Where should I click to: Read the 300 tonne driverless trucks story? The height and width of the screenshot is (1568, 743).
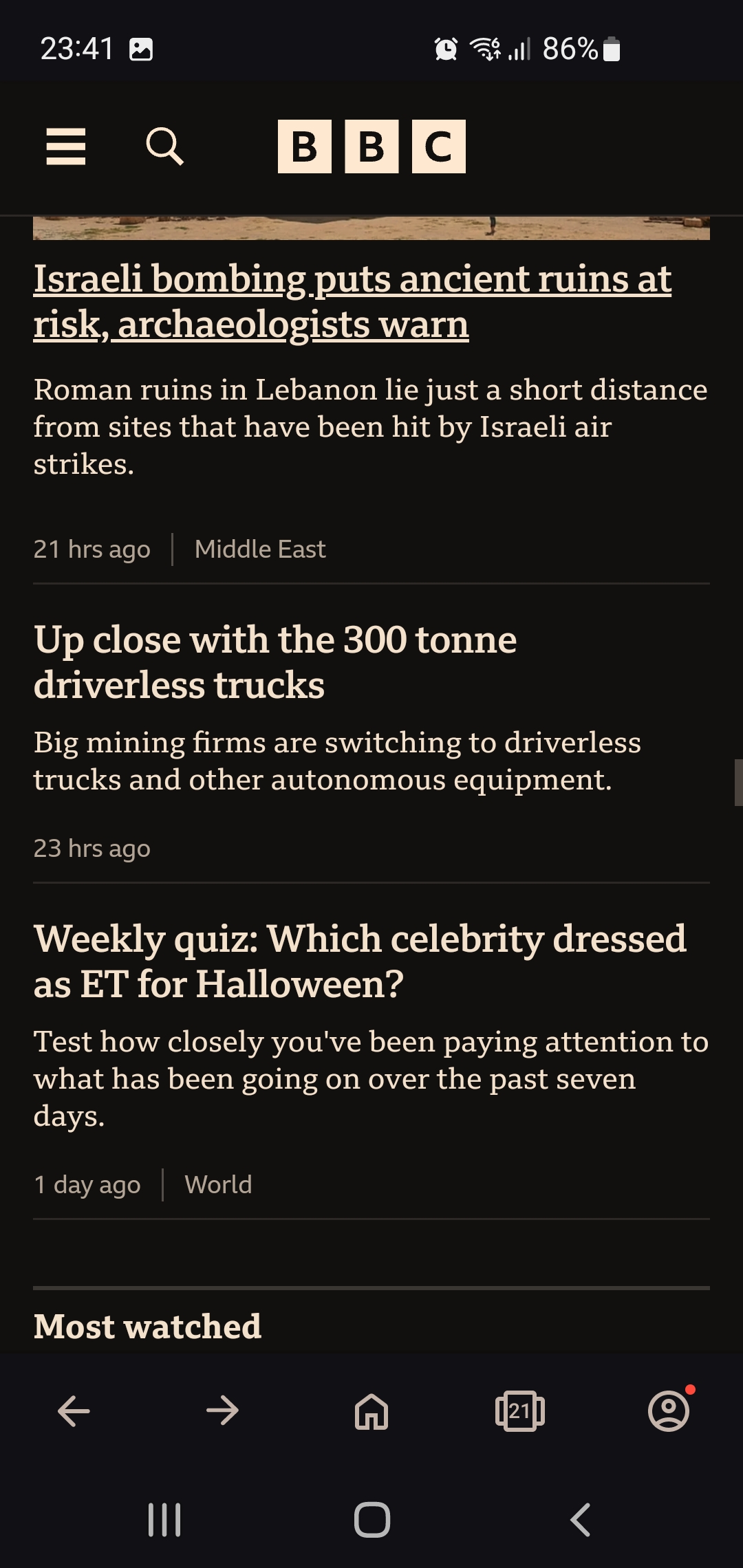(x=275, y=662)
